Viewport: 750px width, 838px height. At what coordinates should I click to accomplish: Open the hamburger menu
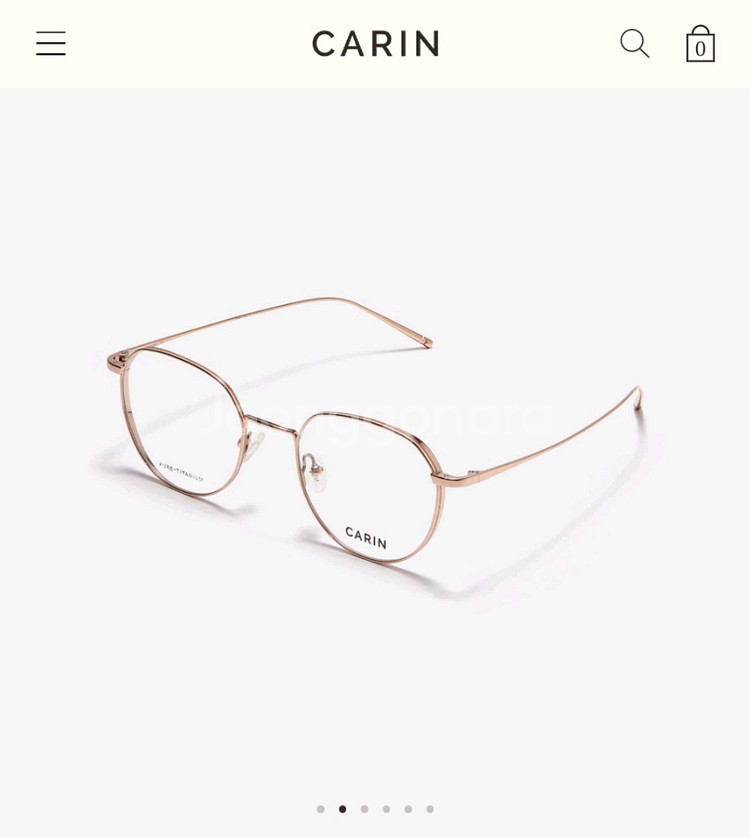(51, 44)
